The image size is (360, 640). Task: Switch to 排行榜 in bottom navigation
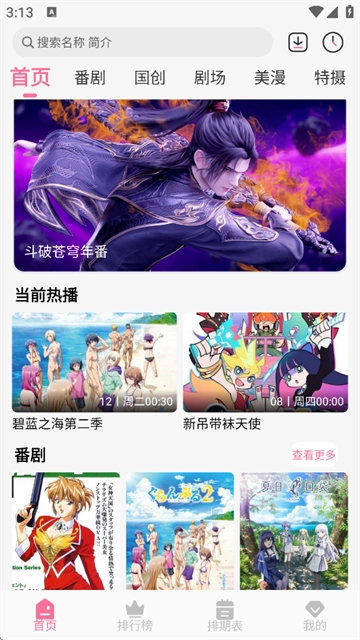[x=135, y=616]
